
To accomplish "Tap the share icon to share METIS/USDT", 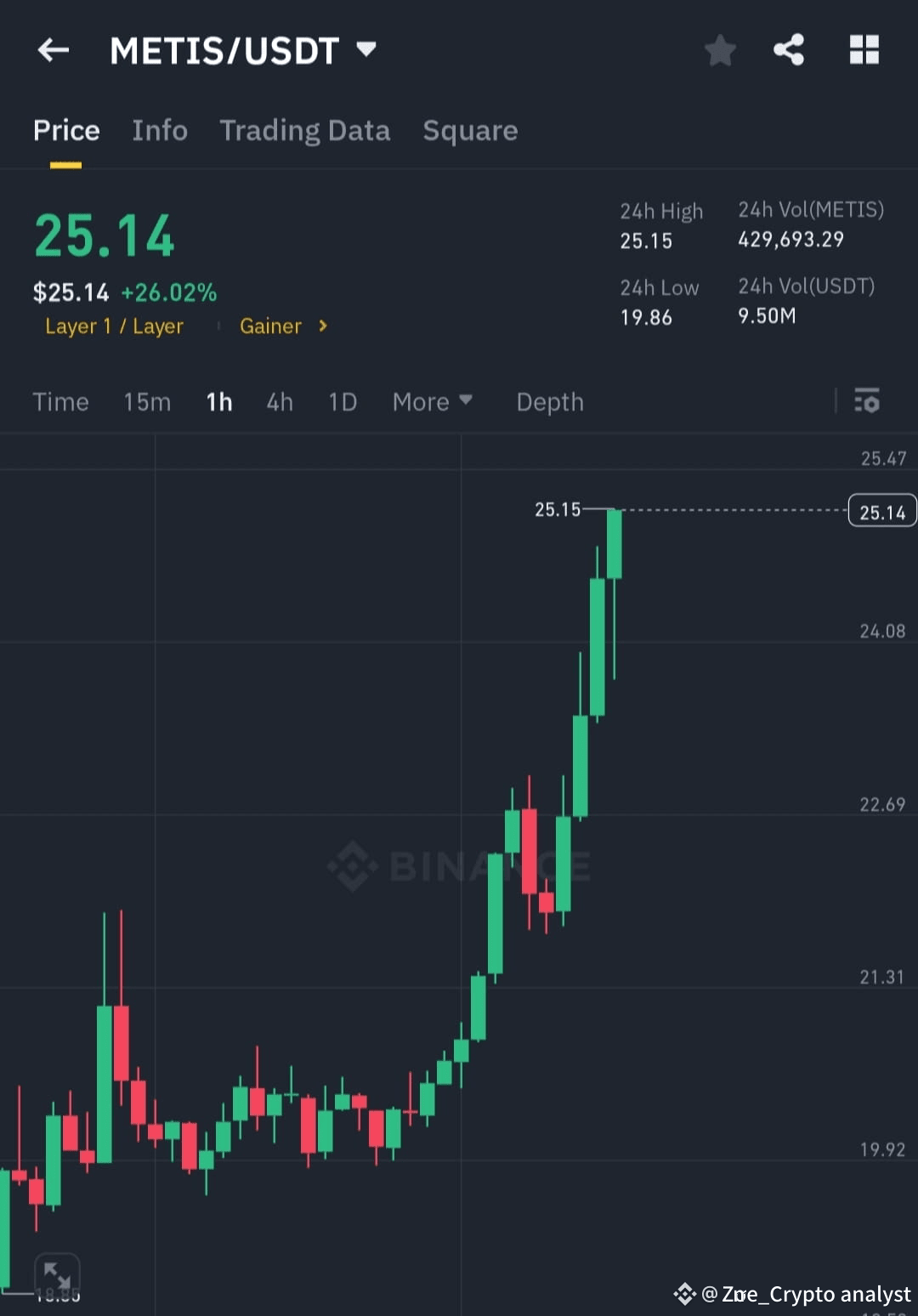I will (790, 49).
